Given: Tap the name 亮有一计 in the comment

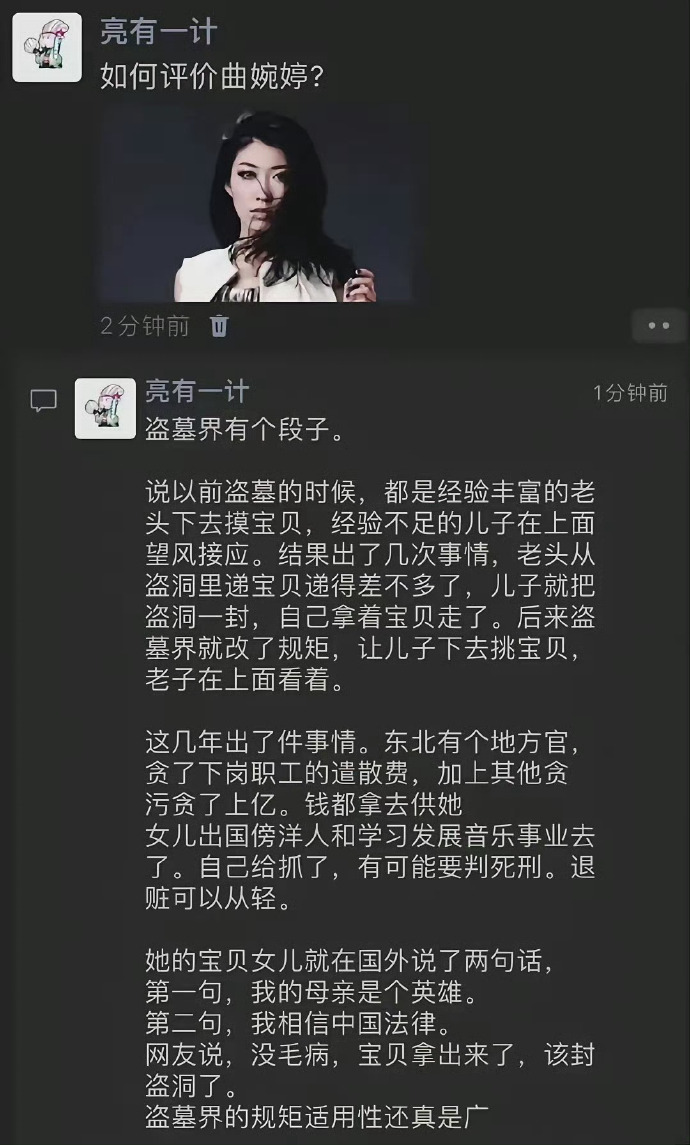Looking at the screenshot, I should [x=197, y=391].
